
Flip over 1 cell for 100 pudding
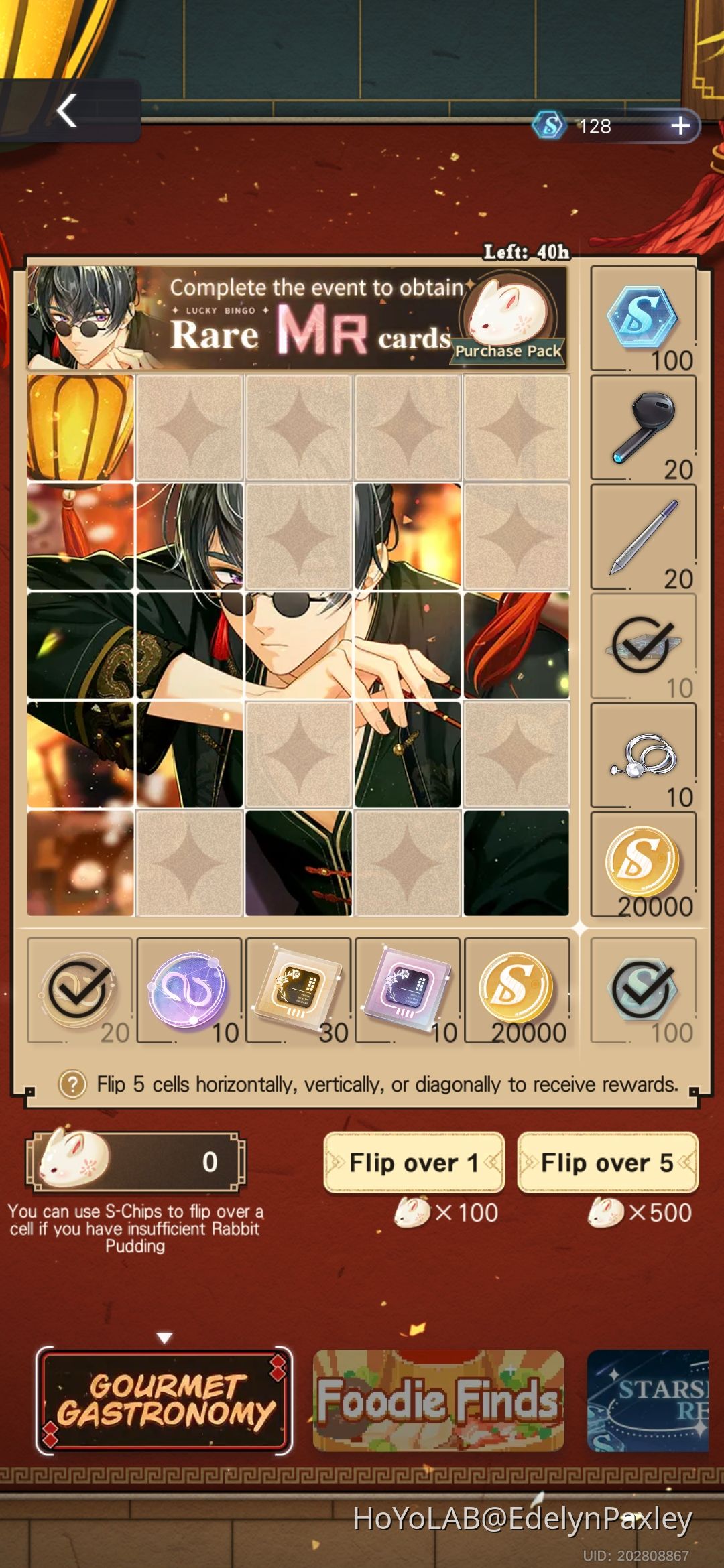pos(414,1163)
